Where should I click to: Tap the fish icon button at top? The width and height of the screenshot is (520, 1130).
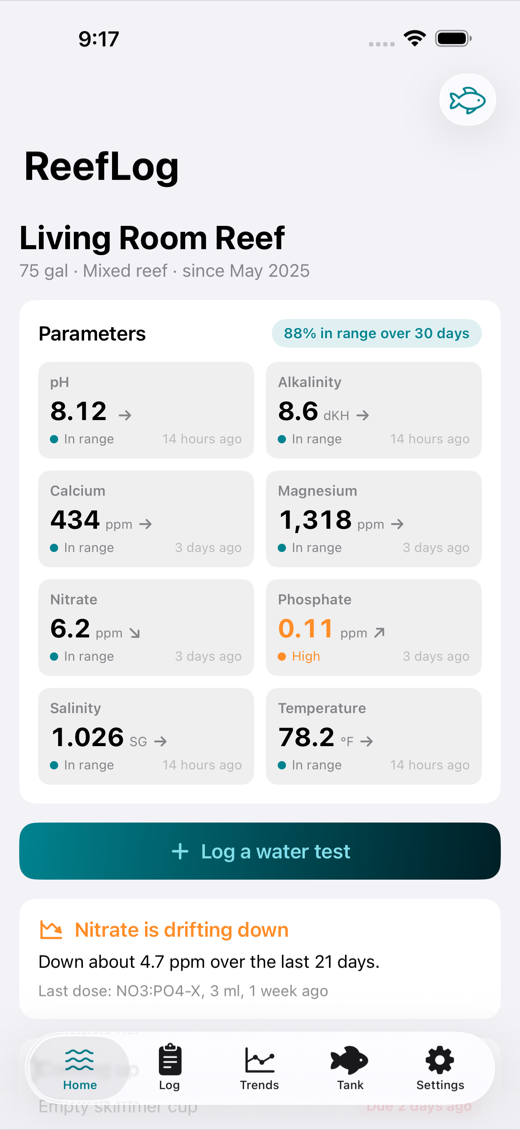pos(467,99)
